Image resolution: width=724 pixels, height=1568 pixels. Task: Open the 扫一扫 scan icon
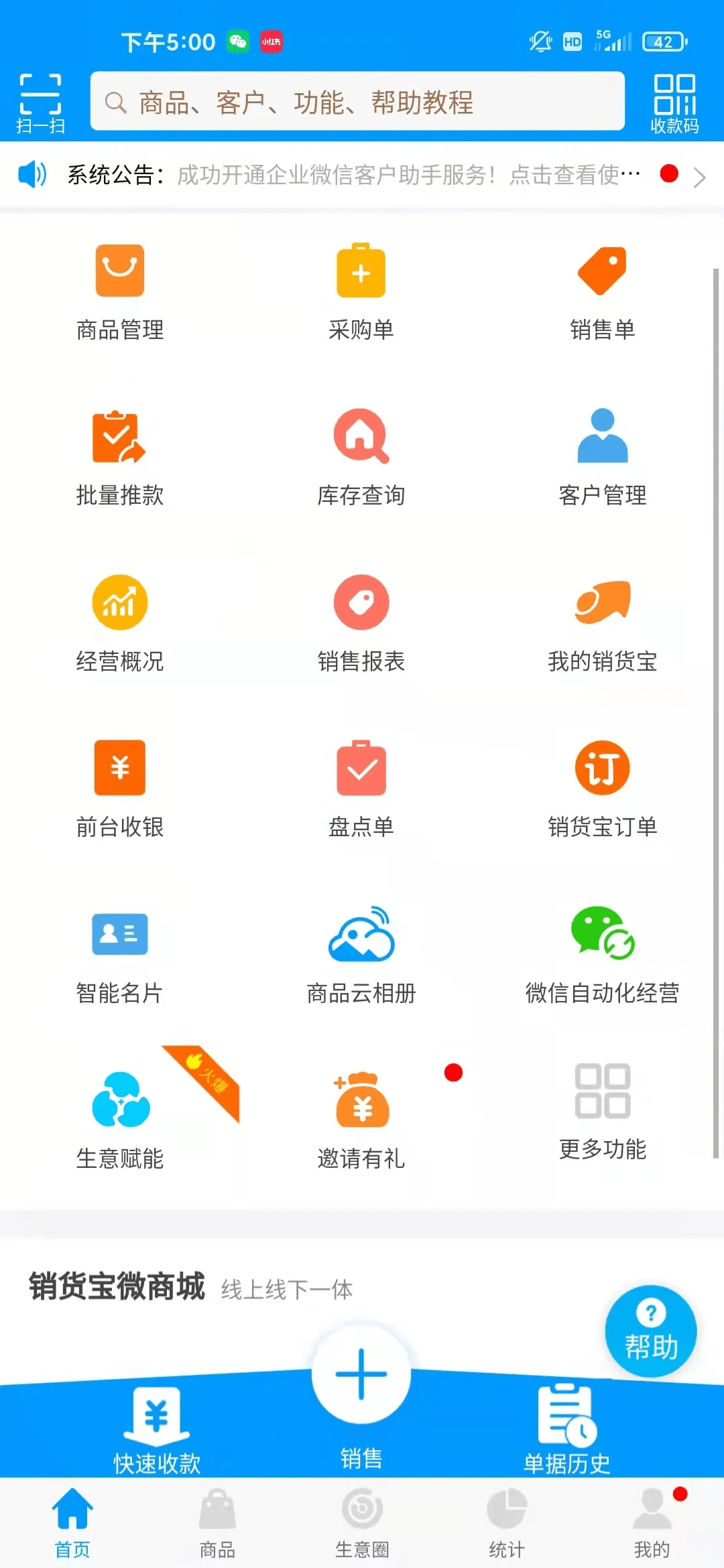pyautogui.click(x=40, y=101)
